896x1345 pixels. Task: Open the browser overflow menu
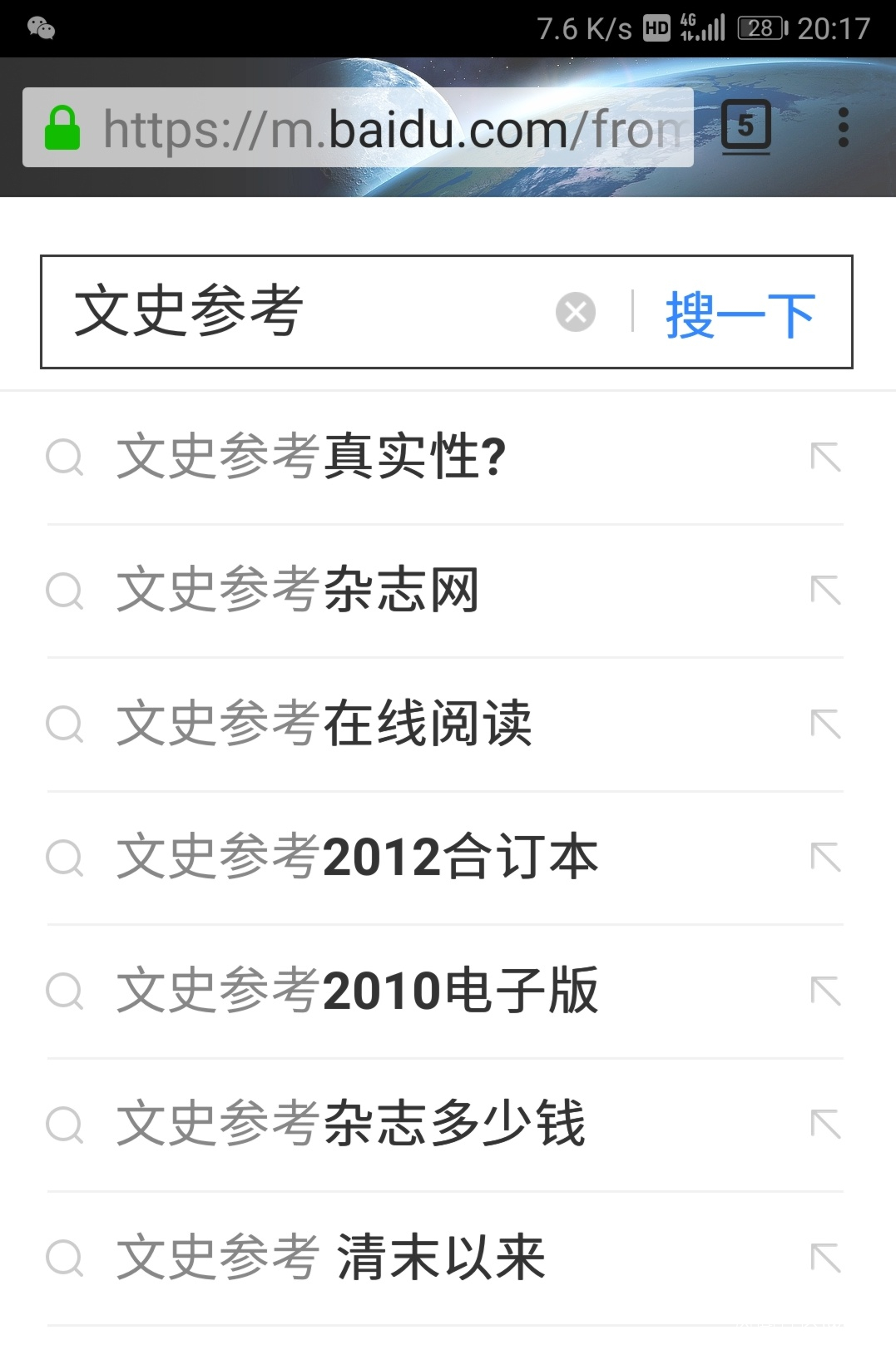point(843,127)
